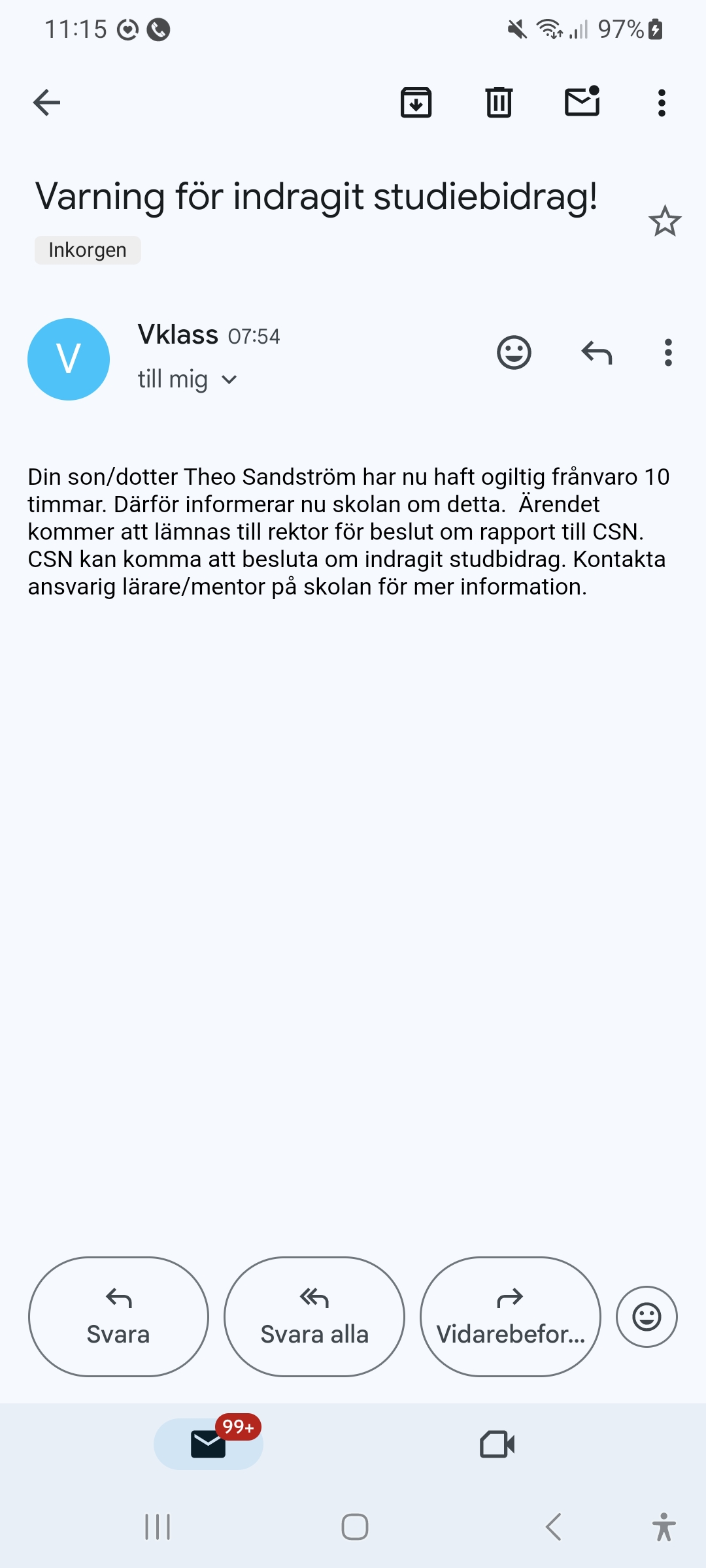Open more options for the Vklass message
The width and height of the screenshot is (706, 1568).
point(667,353)
